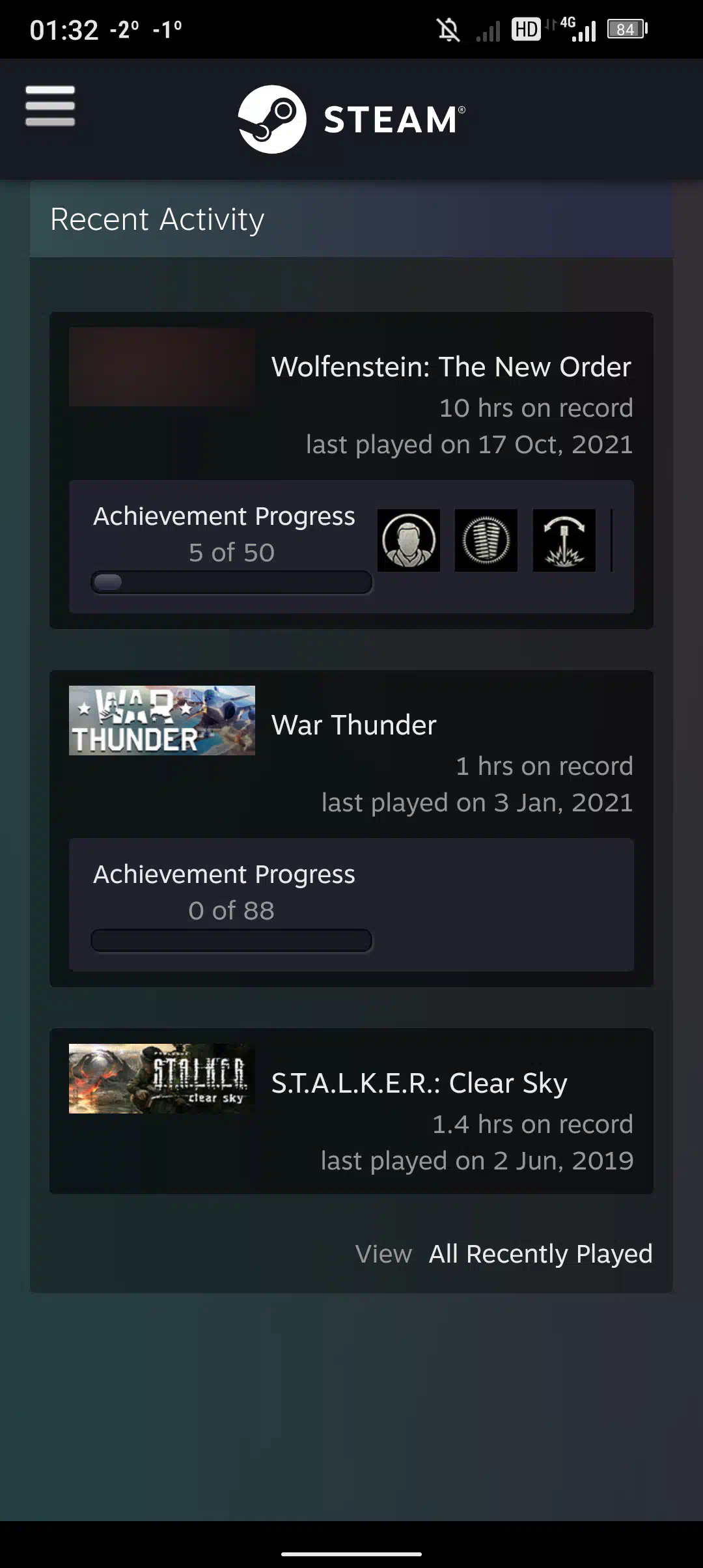The height and width of the screenshot is (1568, 703).
Task: Open the hamburger menu
Action: coord(50,105)
